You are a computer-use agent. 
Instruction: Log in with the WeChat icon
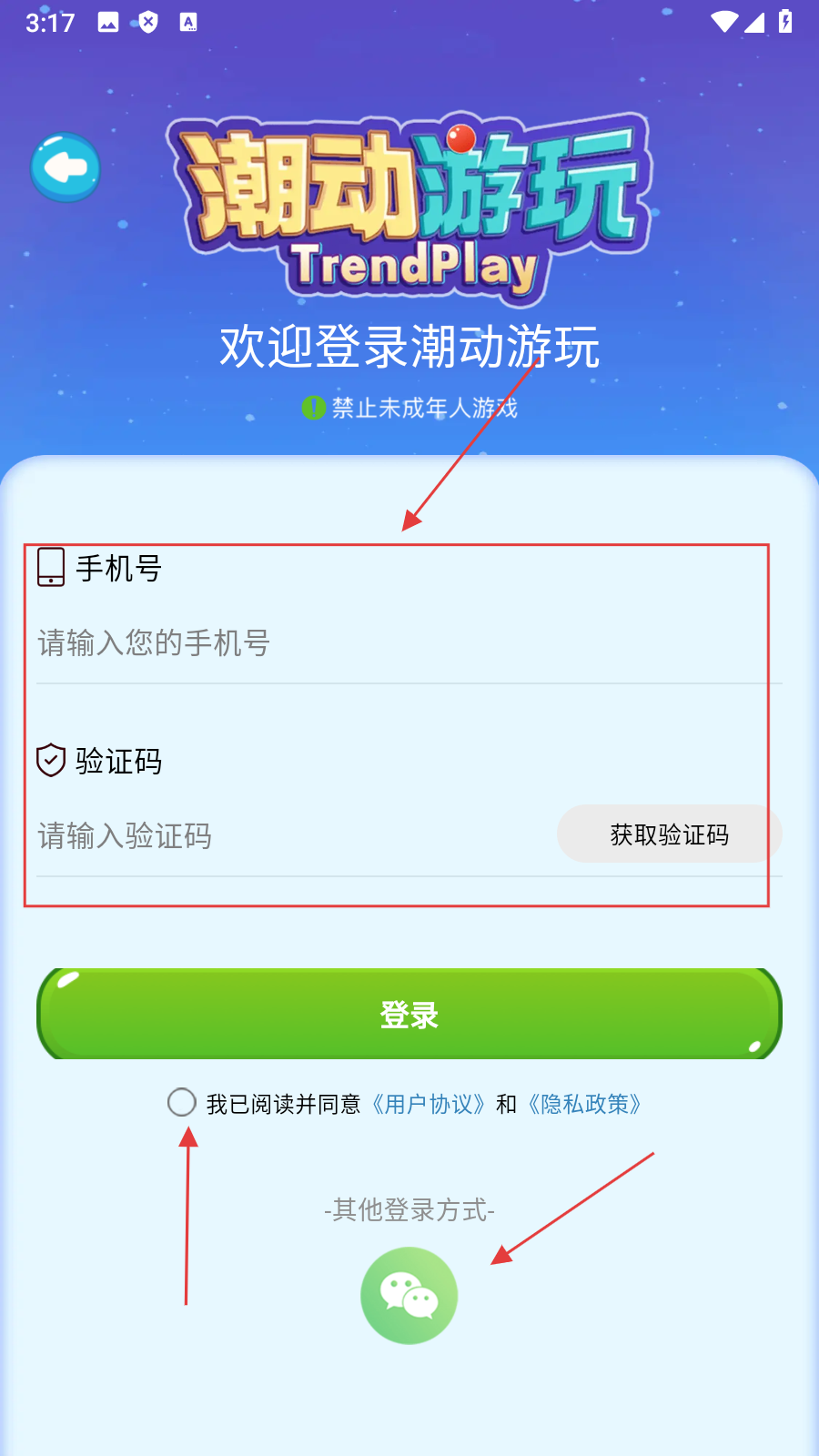(409, 1296)
